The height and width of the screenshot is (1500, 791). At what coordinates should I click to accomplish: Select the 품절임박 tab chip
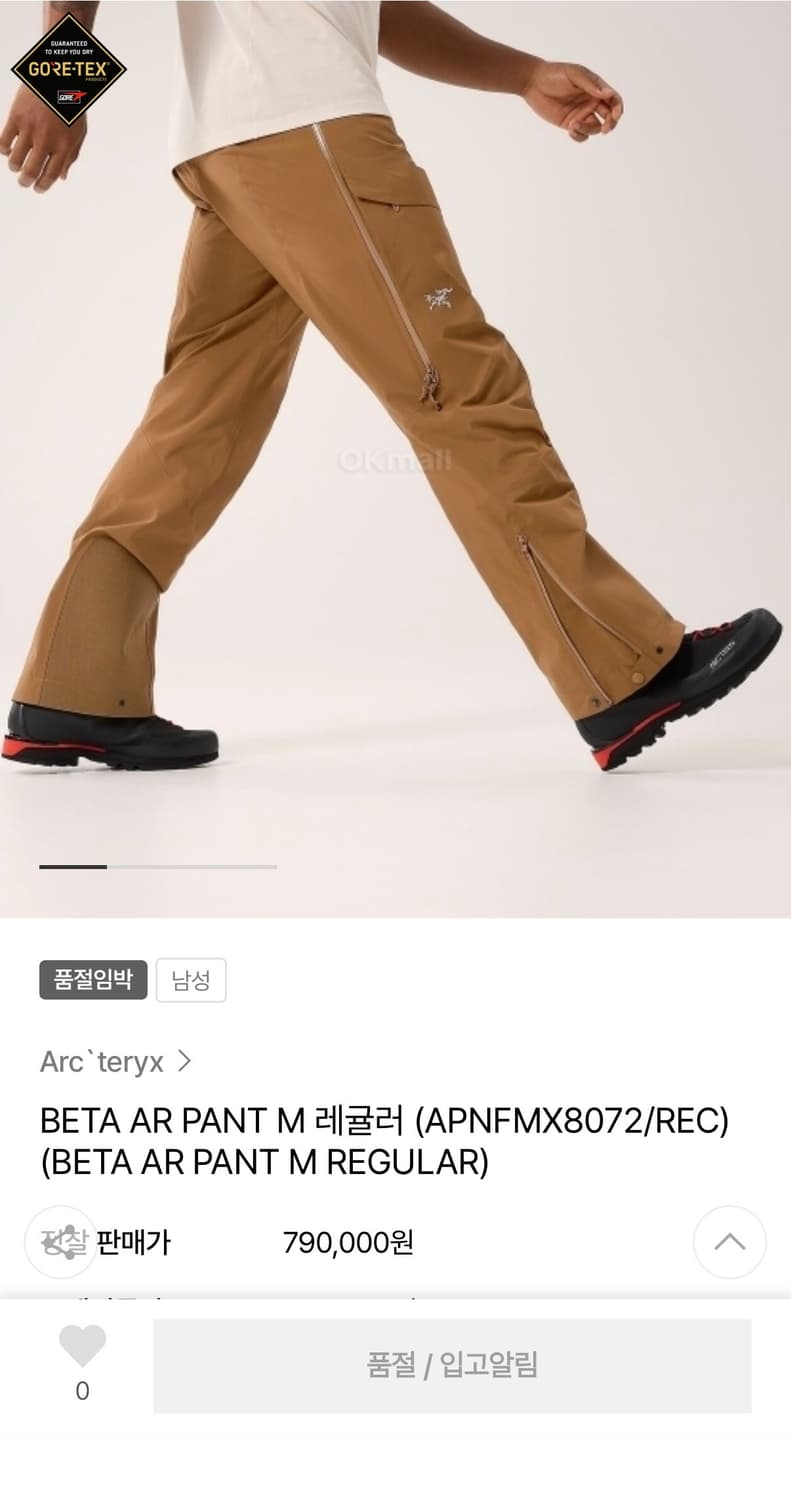tap(91, 980)
